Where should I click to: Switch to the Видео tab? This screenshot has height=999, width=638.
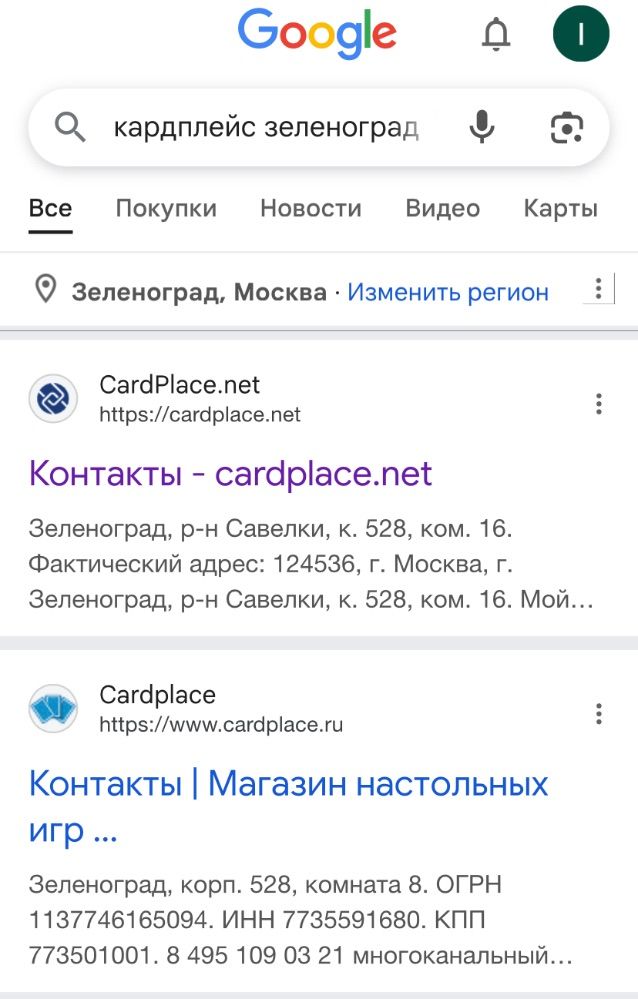coord(442,208)
